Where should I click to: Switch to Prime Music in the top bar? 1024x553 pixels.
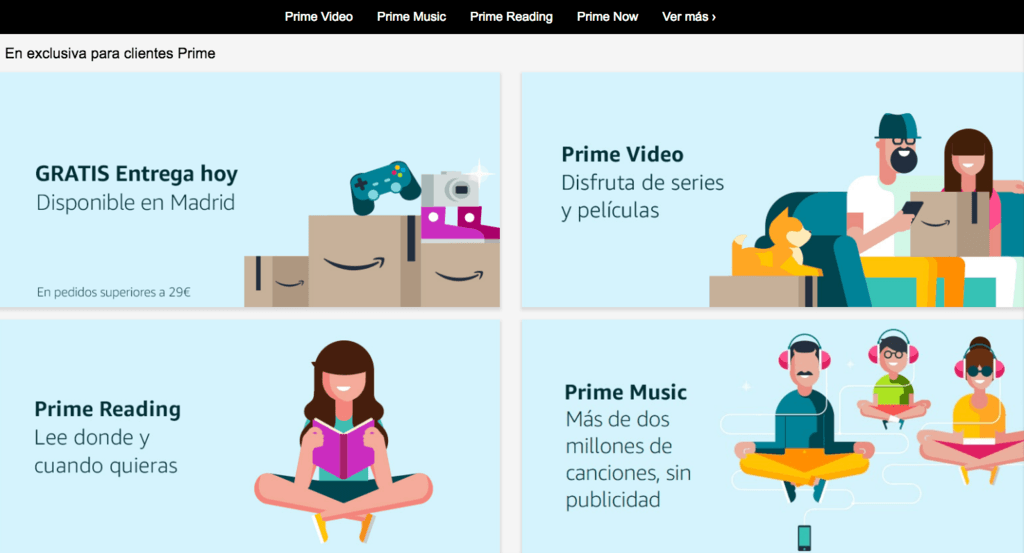point(411,17)
